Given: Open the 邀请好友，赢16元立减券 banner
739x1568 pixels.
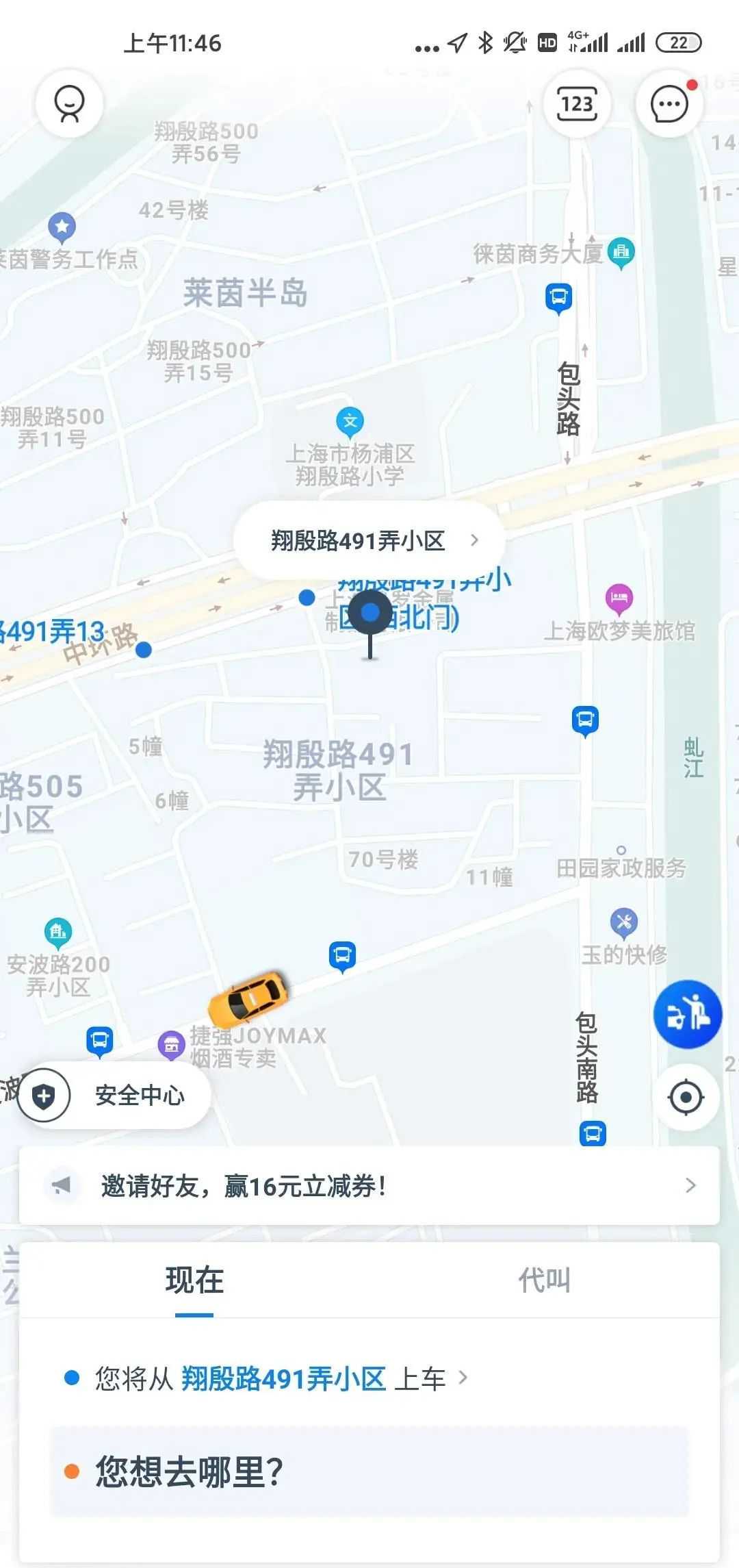Looking at the screenshot, I should pos(369,1185).
